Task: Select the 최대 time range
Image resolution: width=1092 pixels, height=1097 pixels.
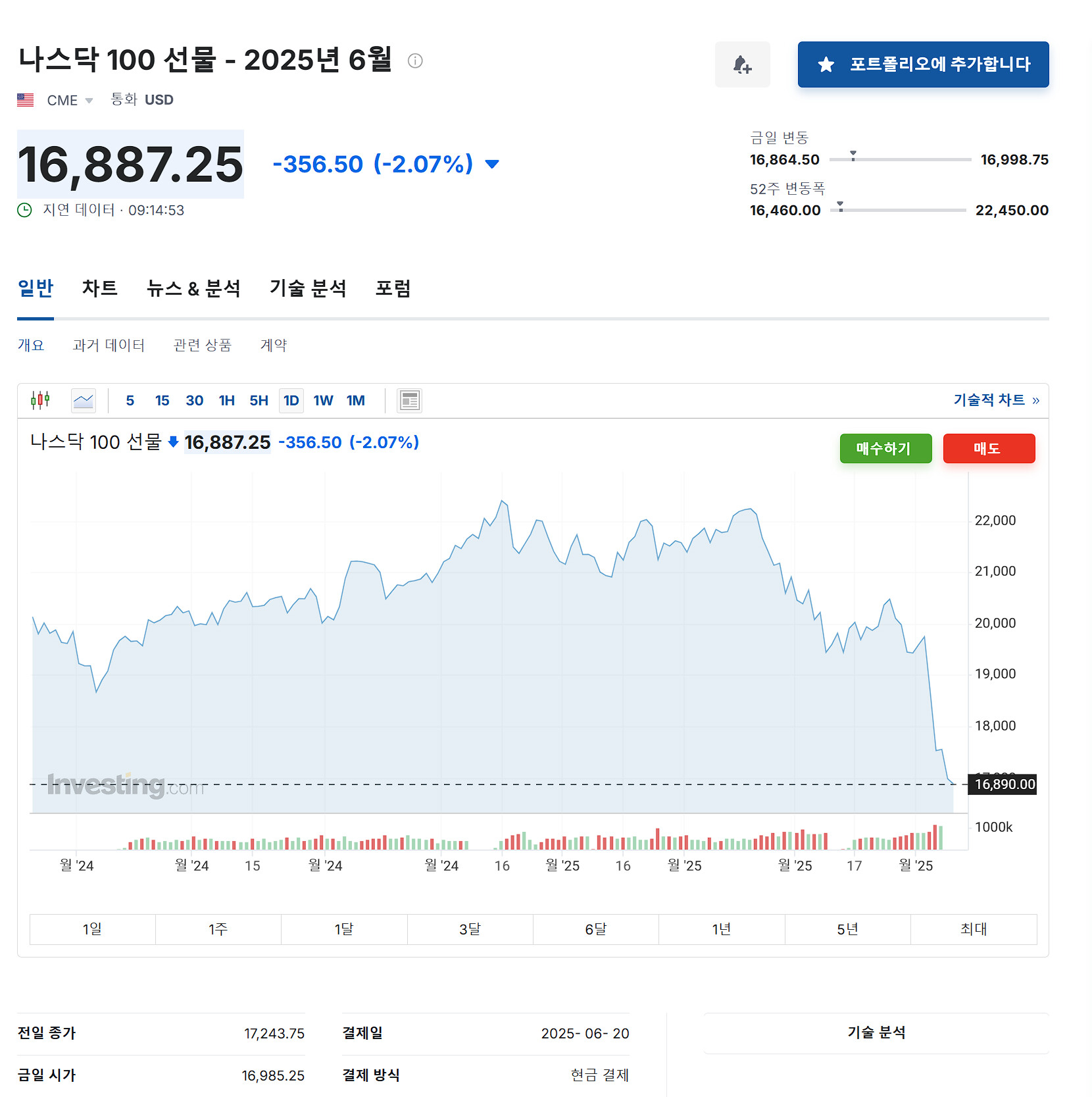Action: 974,929
